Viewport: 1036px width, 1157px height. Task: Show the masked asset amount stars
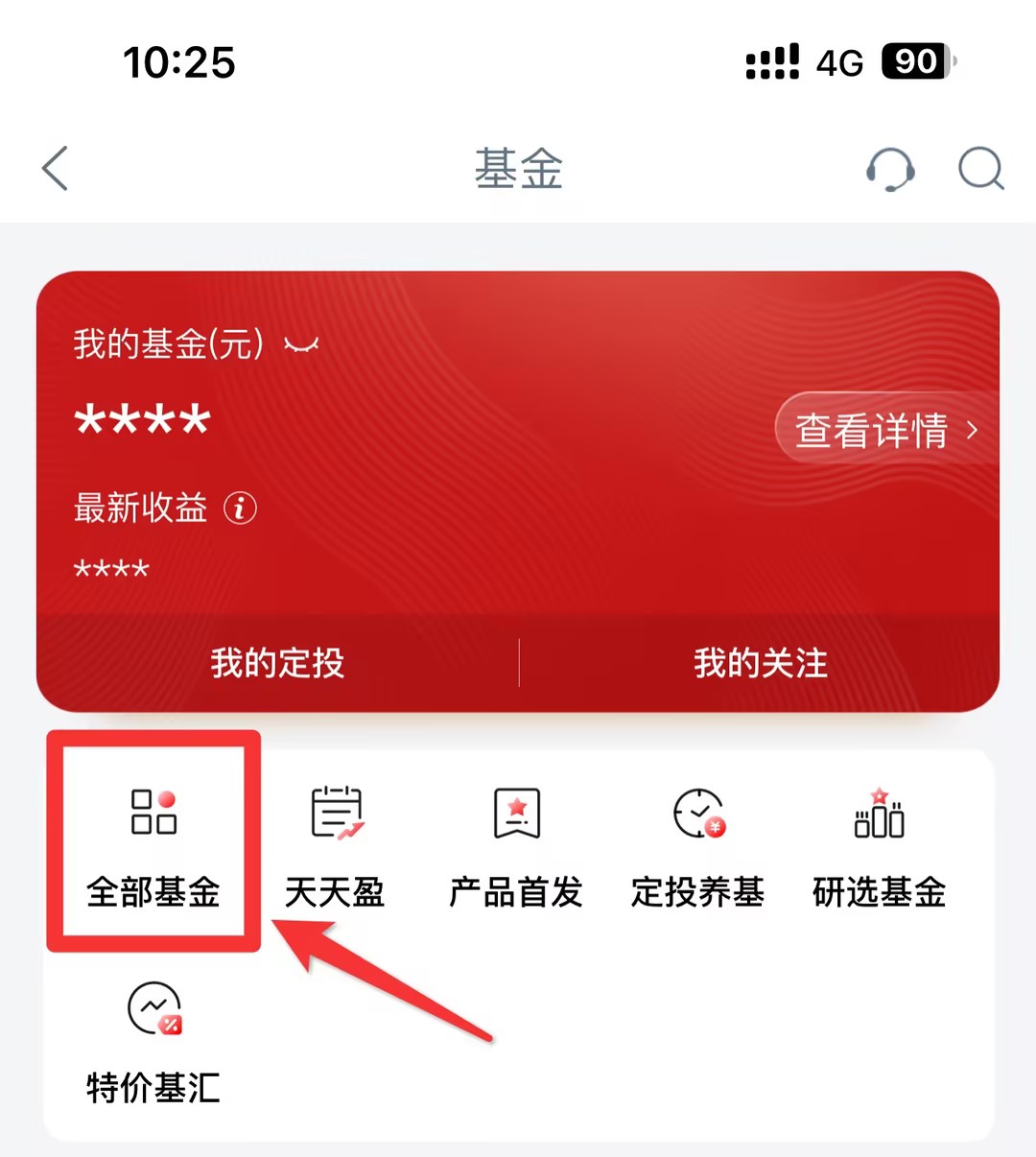pyautogui.click(x=141, y=419)
